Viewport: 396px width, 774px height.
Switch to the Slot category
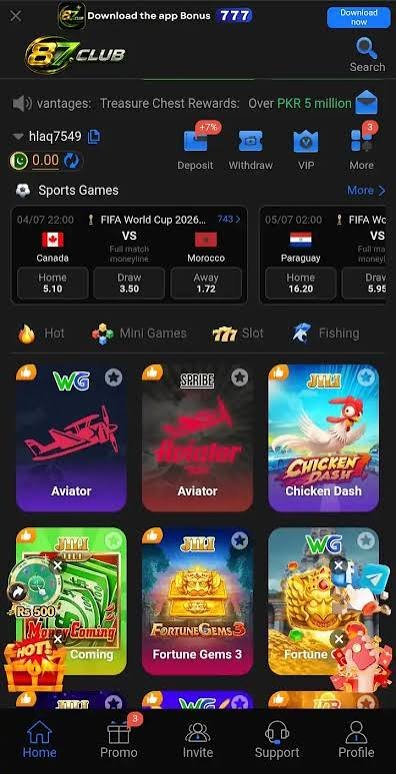click(238, 334)
